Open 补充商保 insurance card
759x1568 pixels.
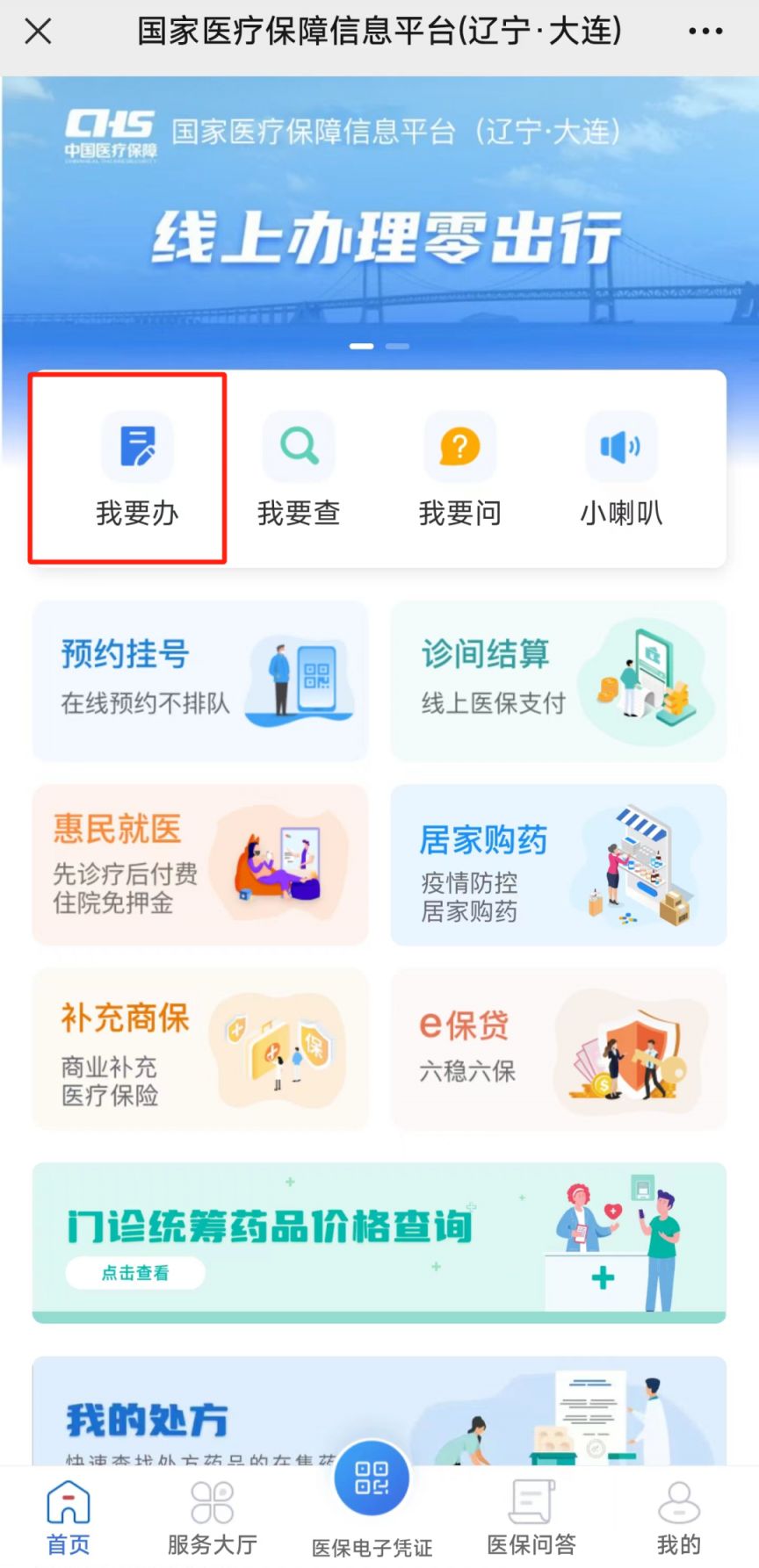point(200,1048)
